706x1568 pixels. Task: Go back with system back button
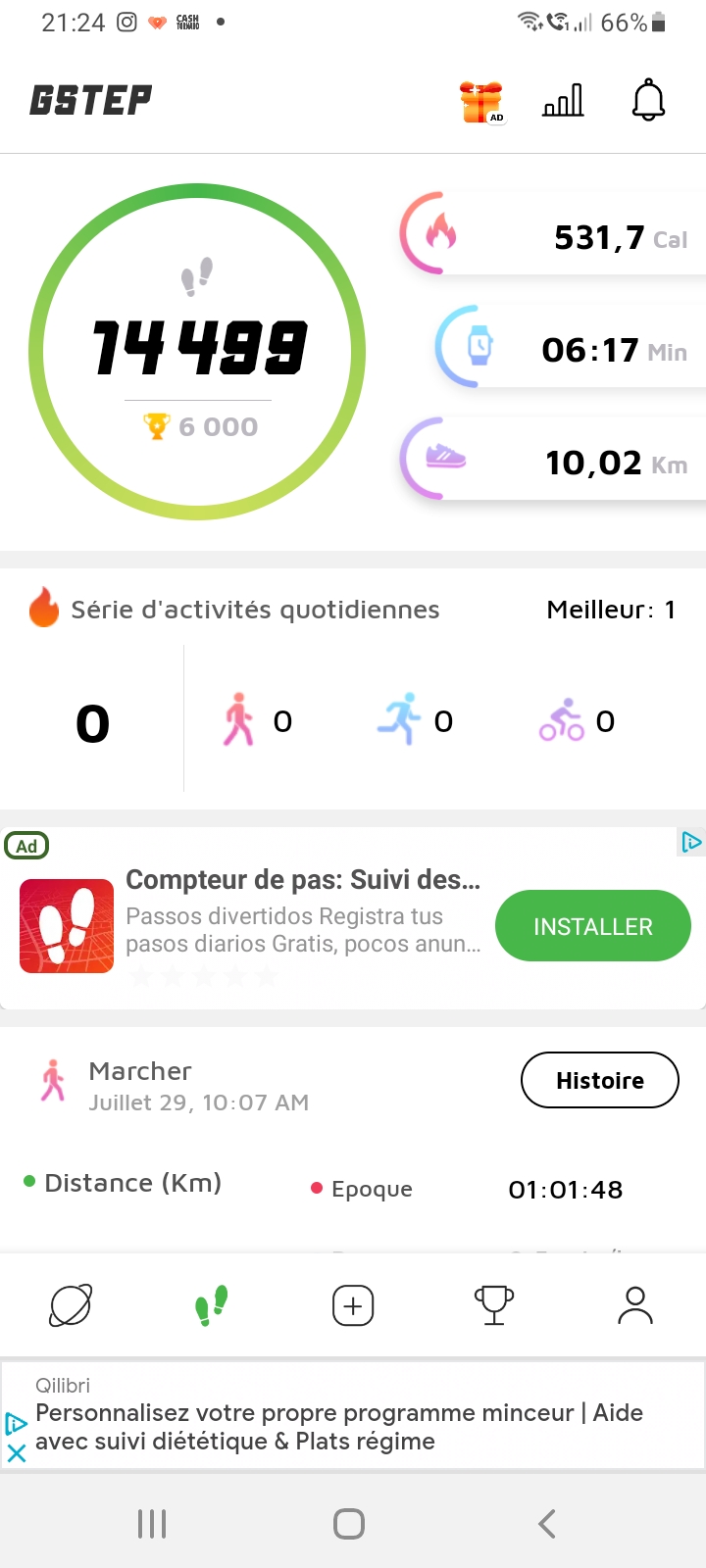coord(547,1524)
